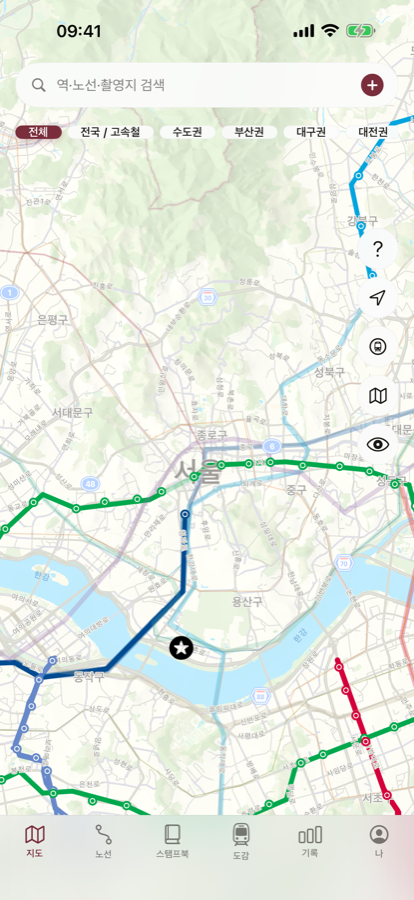Choose the 수도권 region chip
The image size is (414, 900).
188,132
